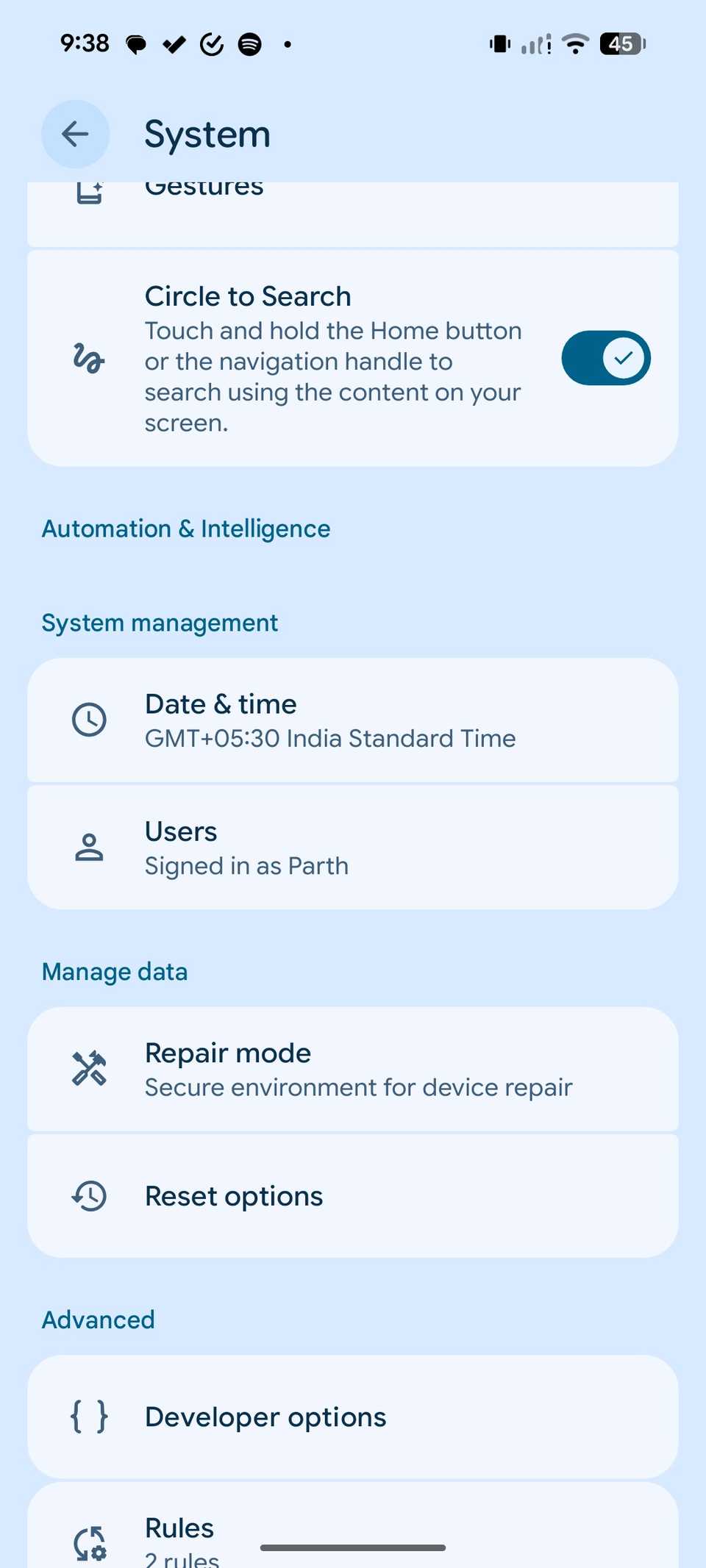Open Developer options
The image size is (706, 1568).
(x=352, y=1417)
